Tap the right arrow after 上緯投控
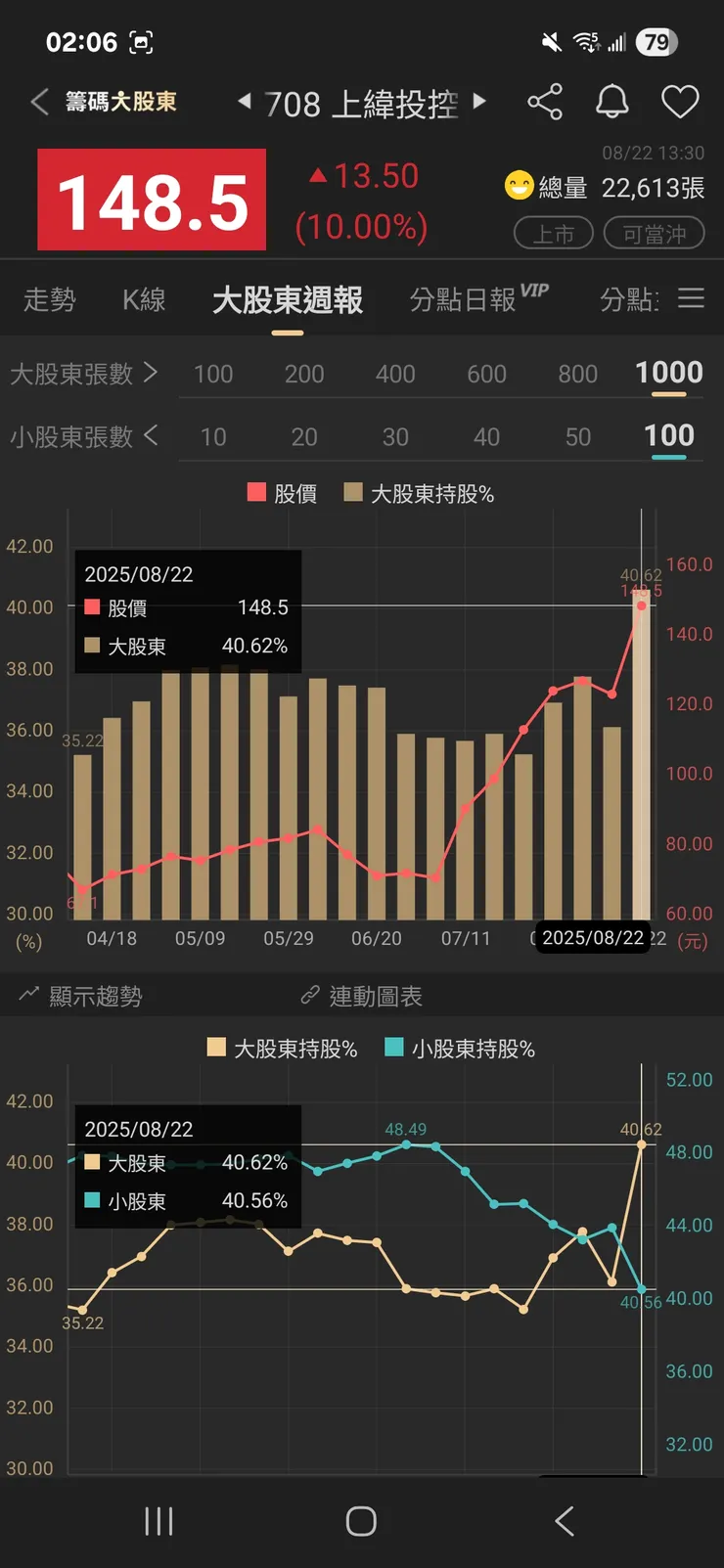724x1568 pixels. [478, 102]
